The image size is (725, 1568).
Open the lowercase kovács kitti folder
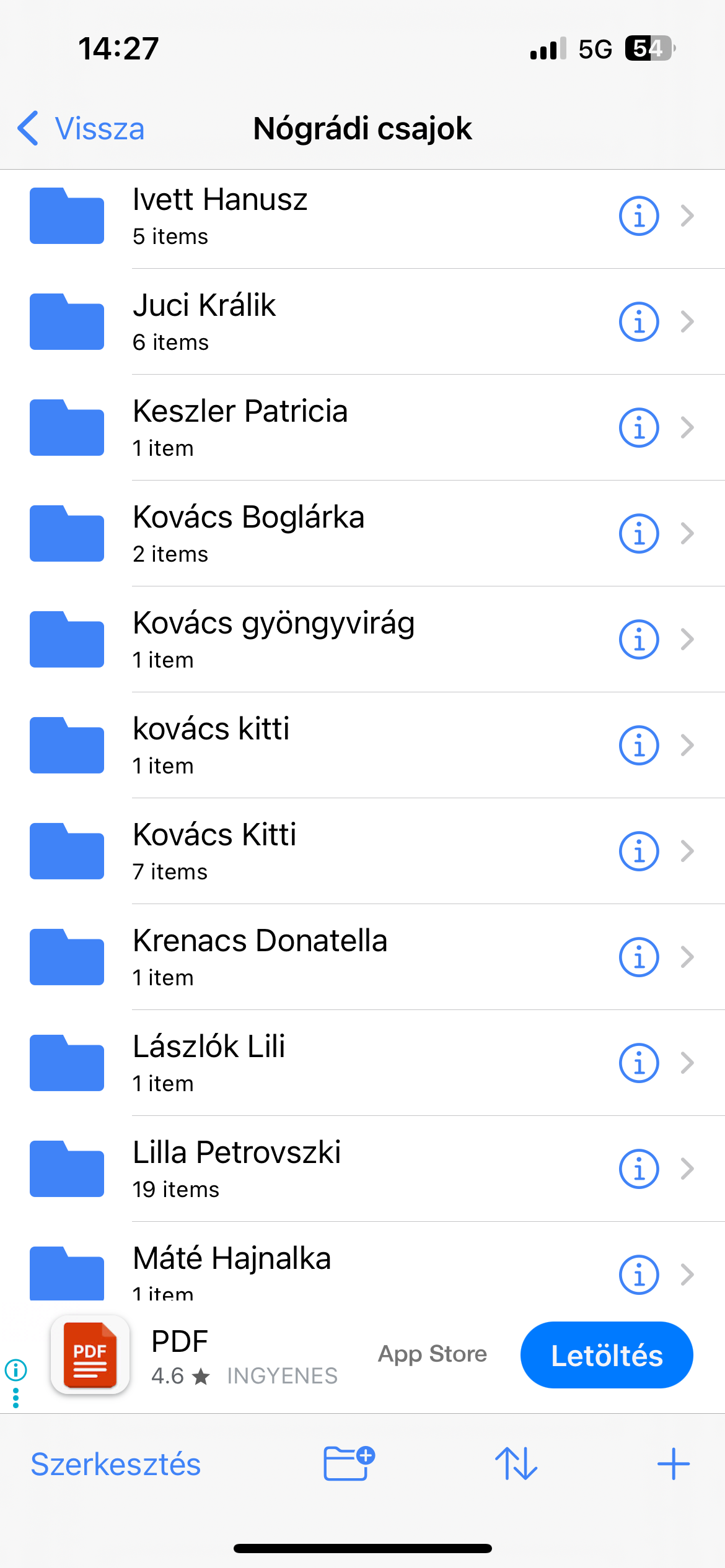click(x=211, y=745)
